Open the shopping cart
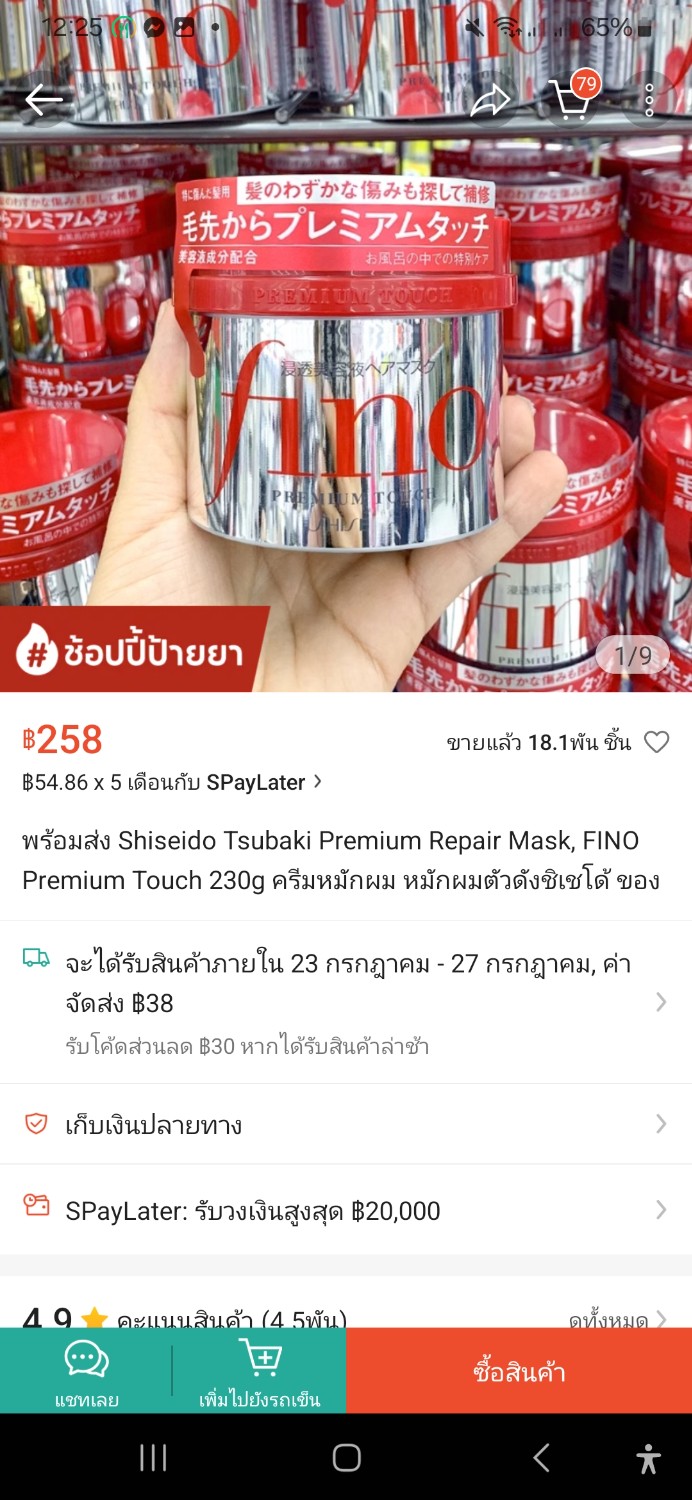This screenshot has width=692, height=1500. click(x=571, y=99)
